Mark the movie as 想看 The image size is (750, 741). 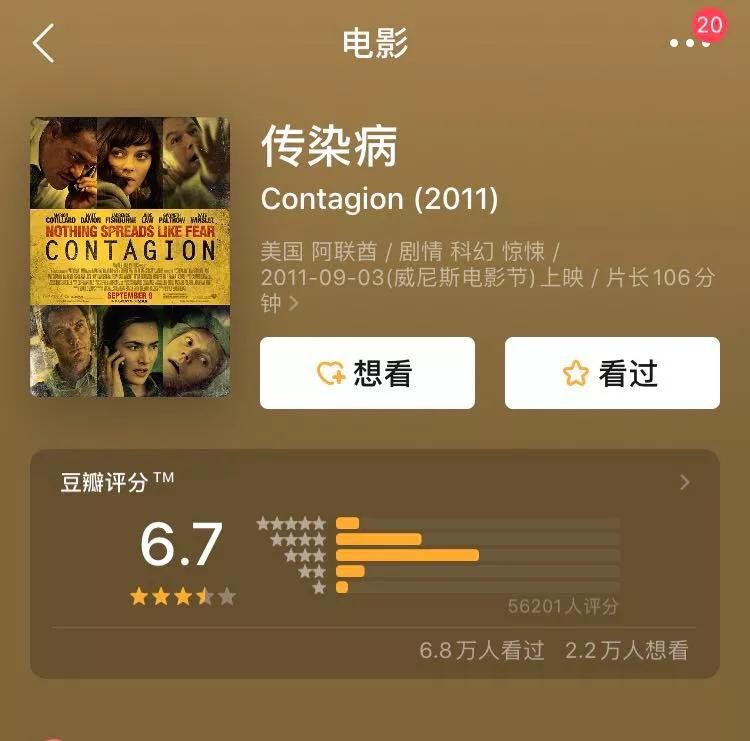(367, 373)
